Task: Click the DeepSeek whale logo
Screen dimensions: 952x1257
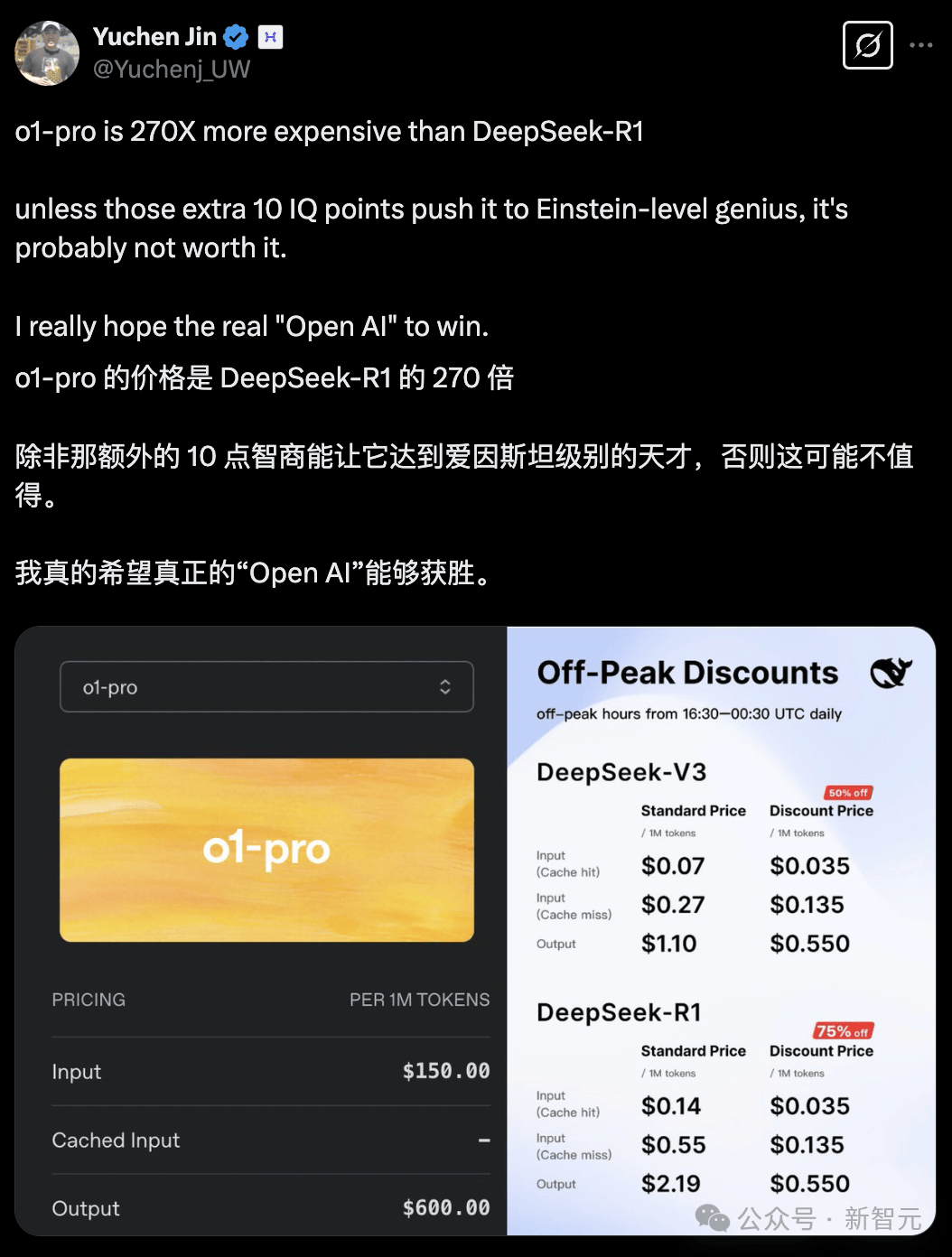Action: click(x=892, y=672)
